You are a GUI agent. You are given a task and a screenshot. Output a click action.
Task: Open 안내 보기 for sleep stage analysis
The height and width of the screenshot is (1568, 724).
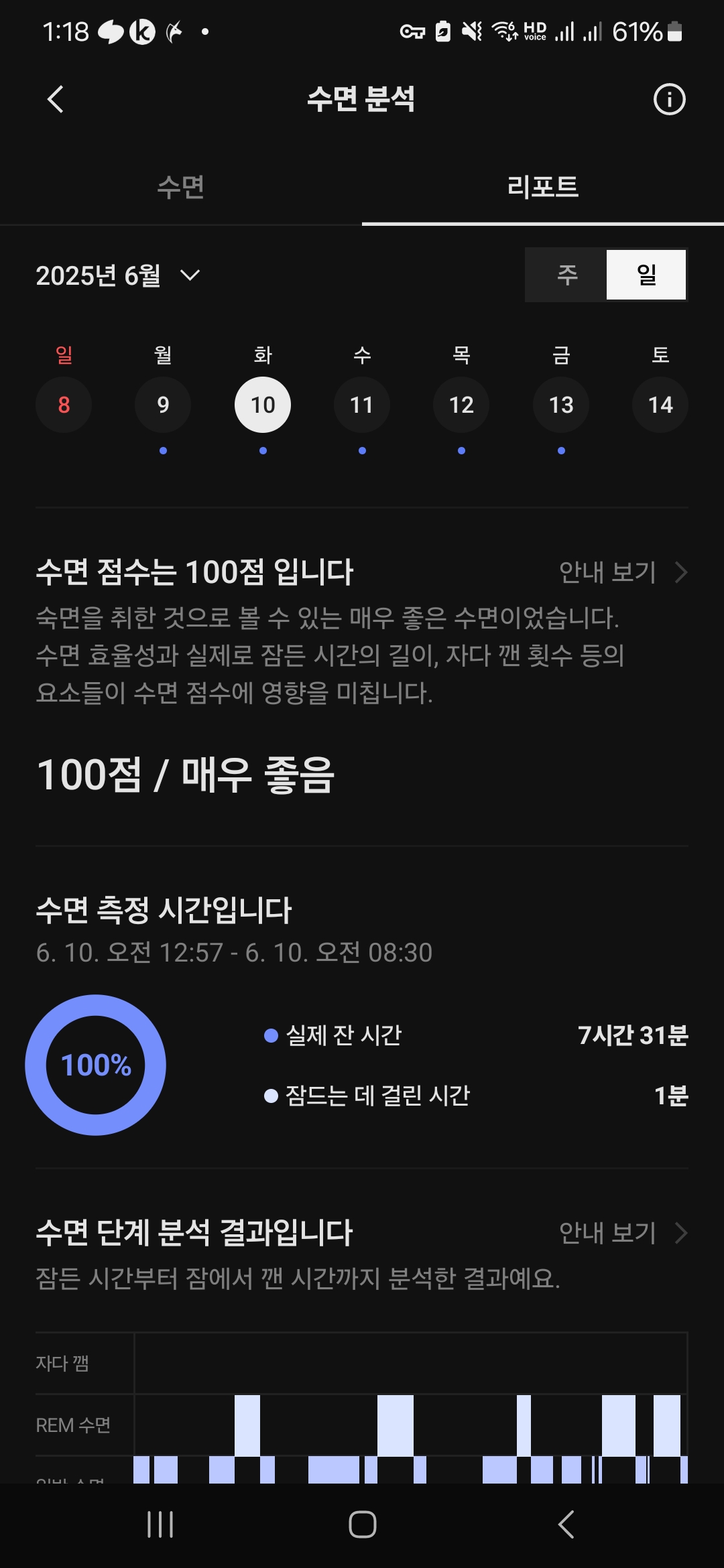coord(623,1232)
